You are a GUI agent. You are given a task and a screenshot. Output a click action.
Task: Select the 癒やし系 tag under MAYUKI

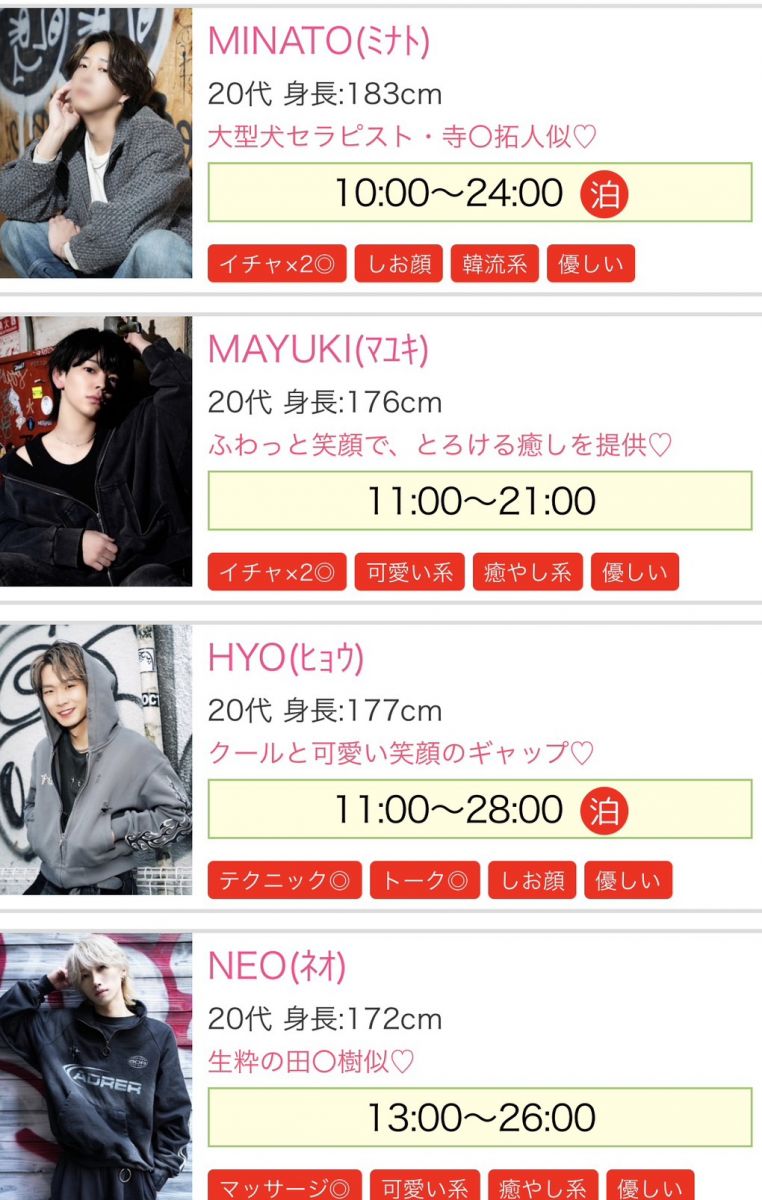(x=527, y=573)
